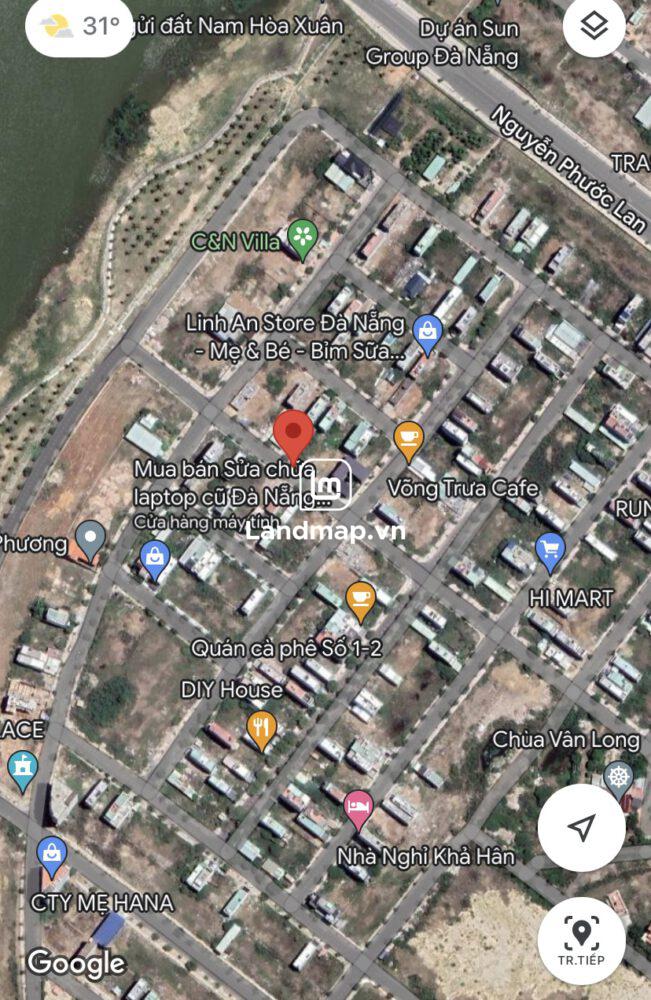
Task: Select the Võng Trưa Cafe marker
Action: point(407,439)
